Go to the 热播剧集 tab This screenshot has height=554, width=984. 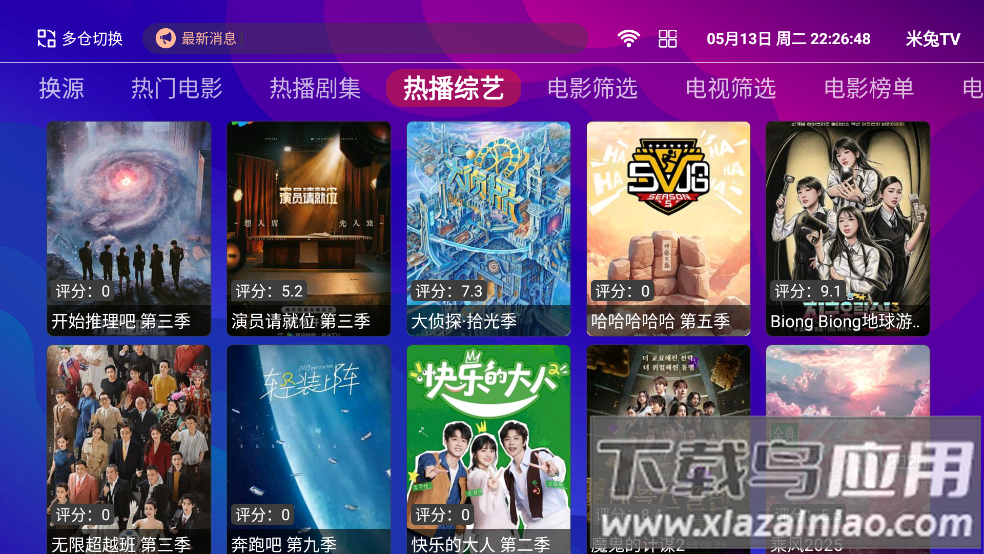(315, 88)
